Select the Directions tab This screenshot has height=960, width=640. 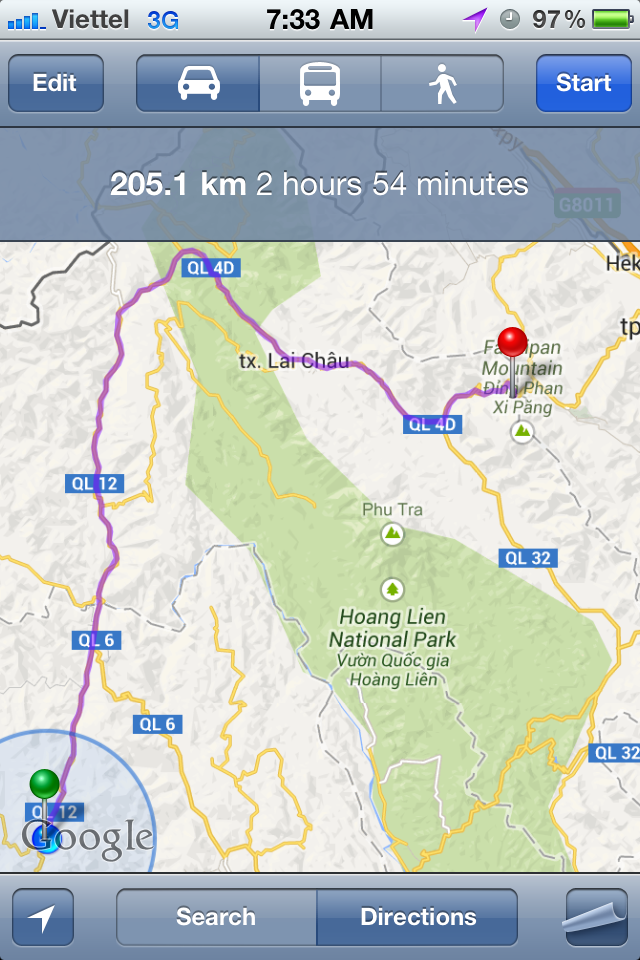tap(418, 917)
